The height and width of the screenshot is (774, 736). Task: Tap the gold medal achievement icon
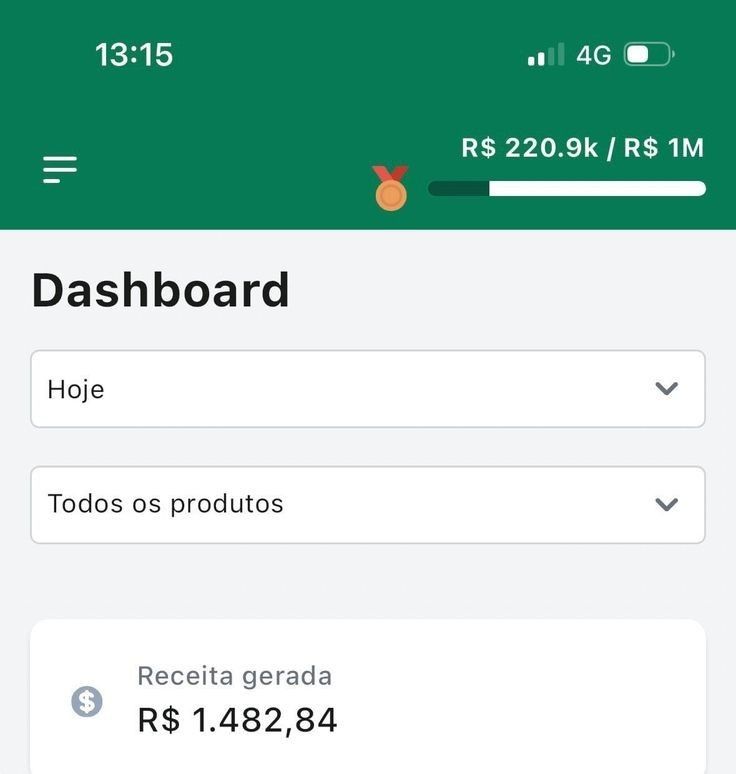pos(391,187)
